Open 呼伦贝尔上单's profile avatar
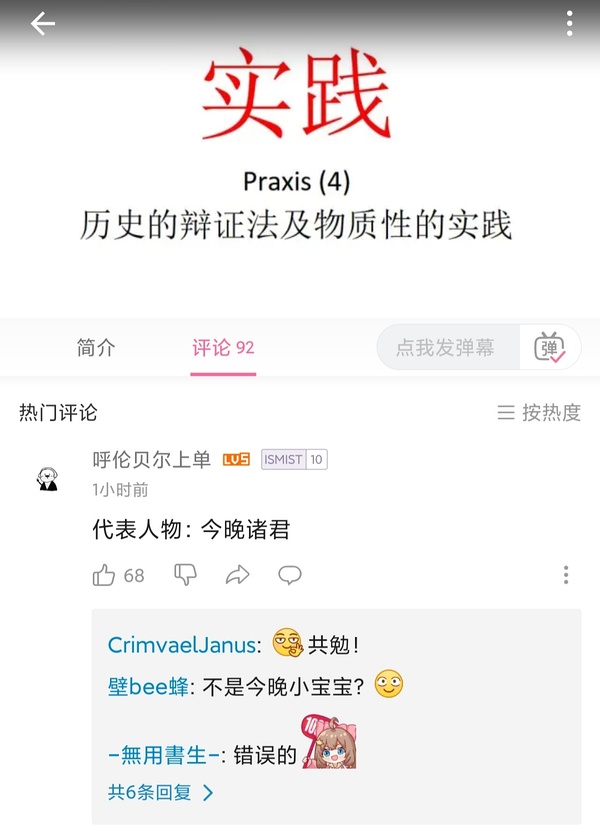This screenshot has height=825, width=600. click(47, 479)
